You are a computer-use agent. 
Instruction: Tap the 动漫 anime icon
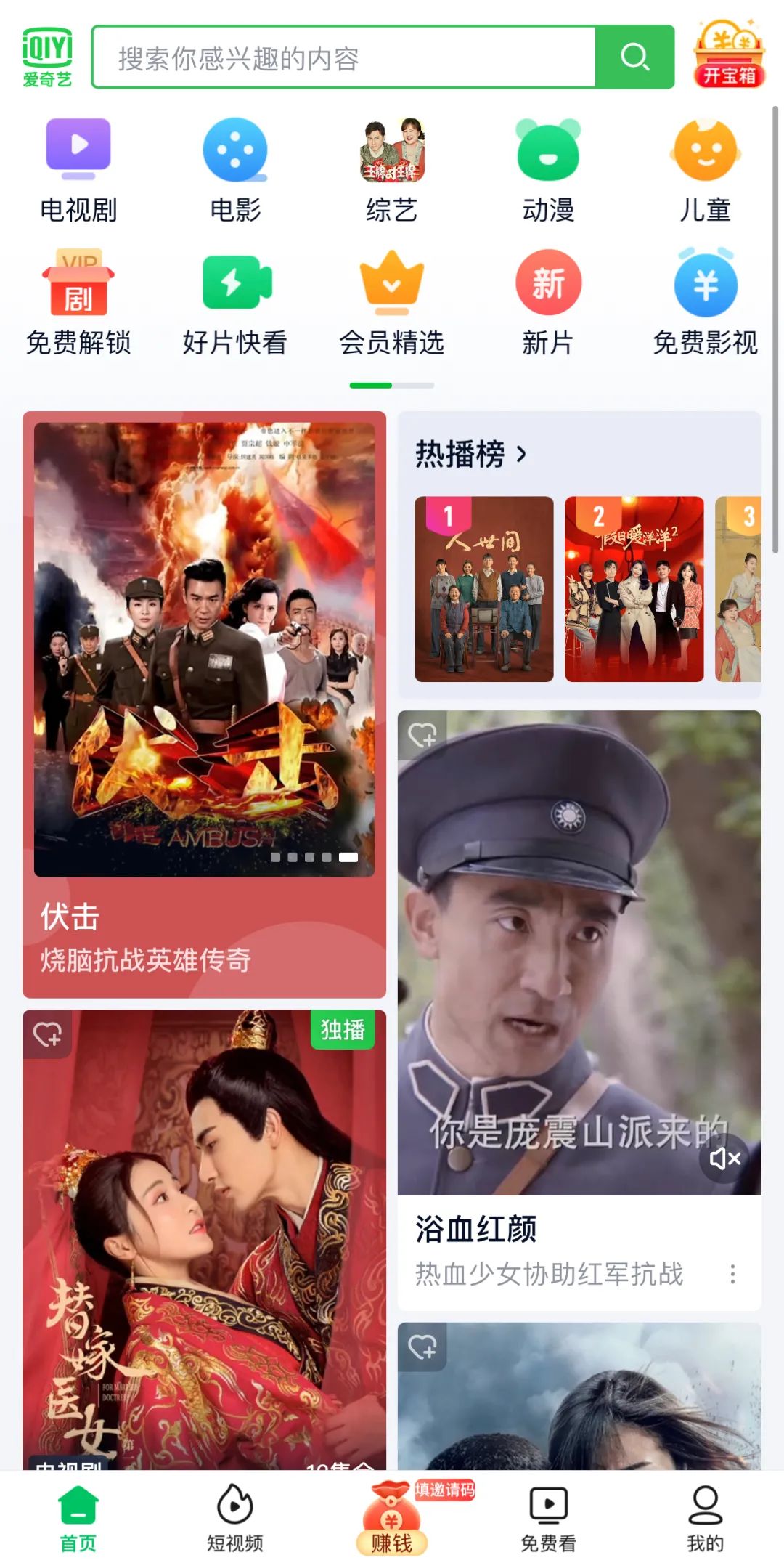[550, 163]
